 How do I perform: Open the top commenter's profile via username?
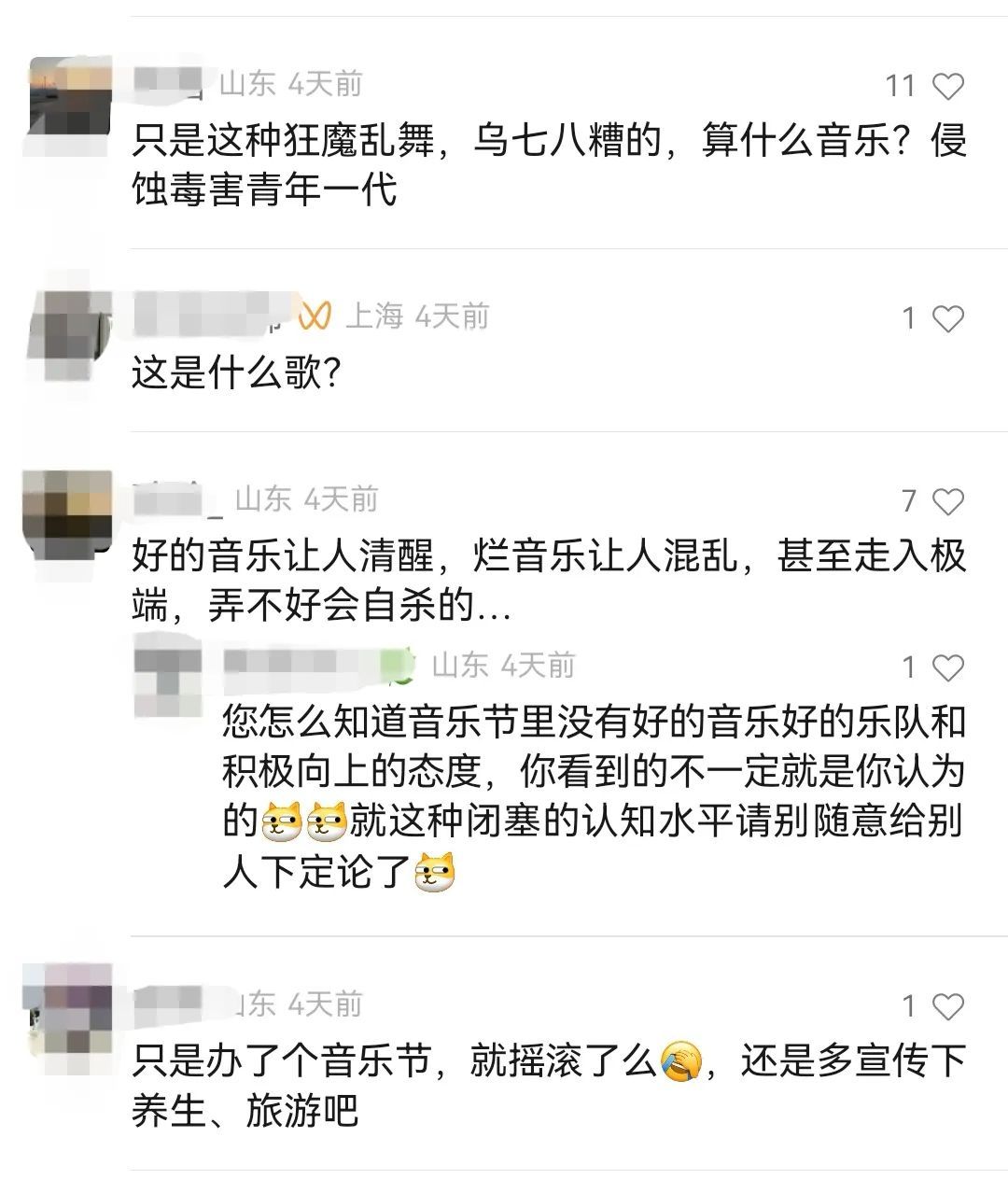173,82
